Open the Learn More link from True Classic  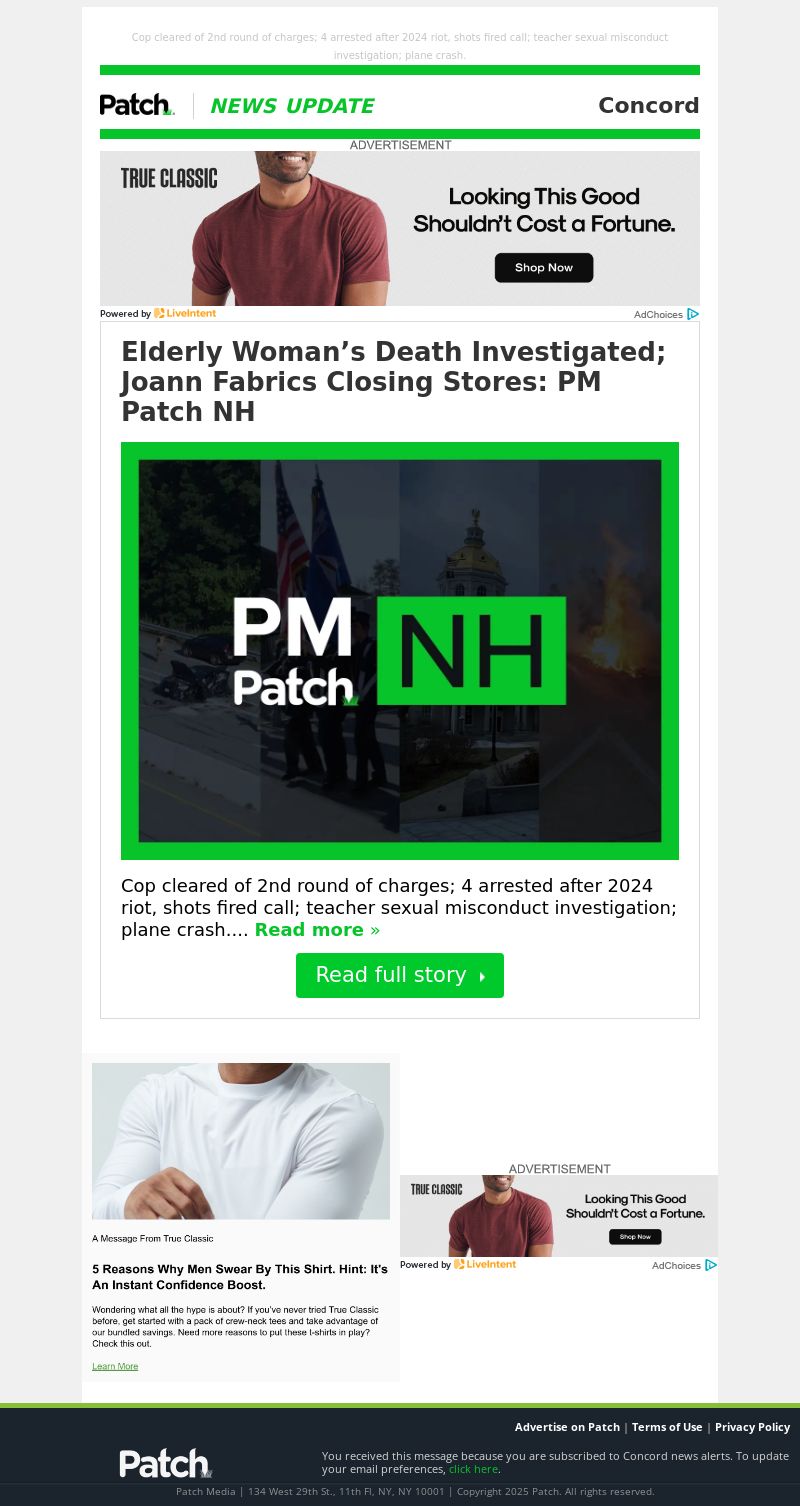[x=115, y=1366]
